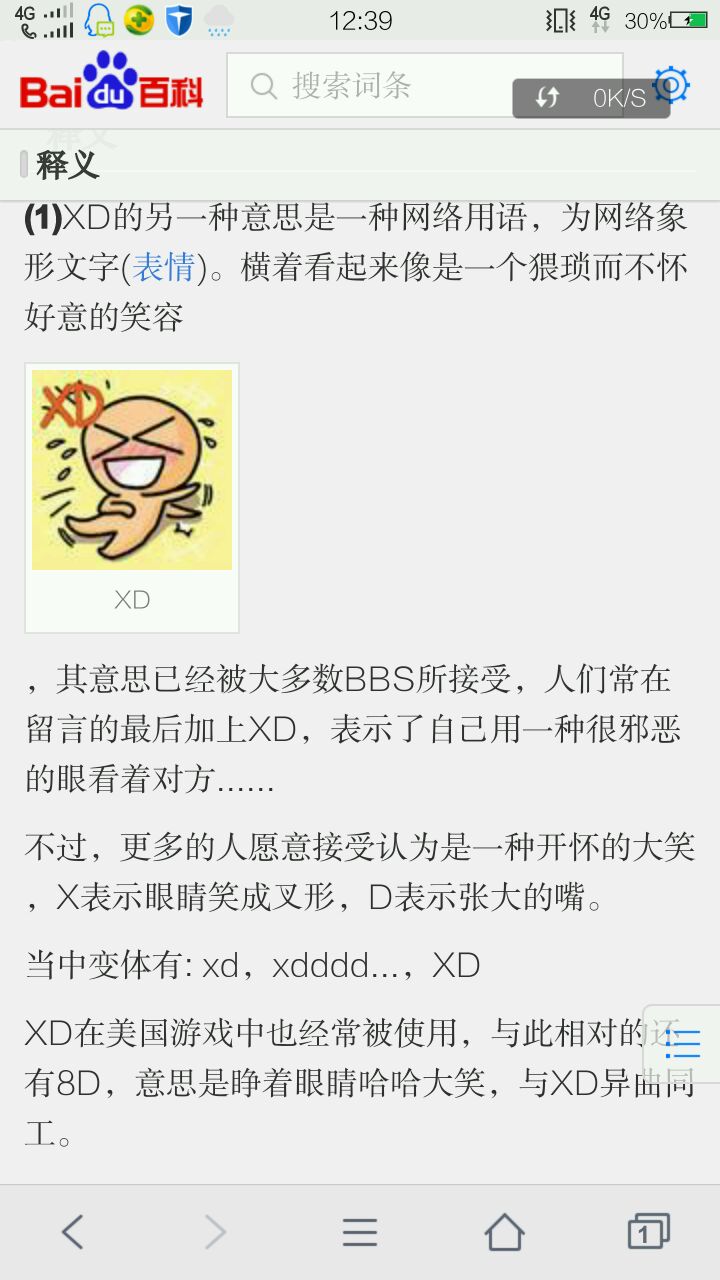The height and width of the screenshot is (1280, 720).
Task: Open the floating table of contents button
Action: 683,1044
